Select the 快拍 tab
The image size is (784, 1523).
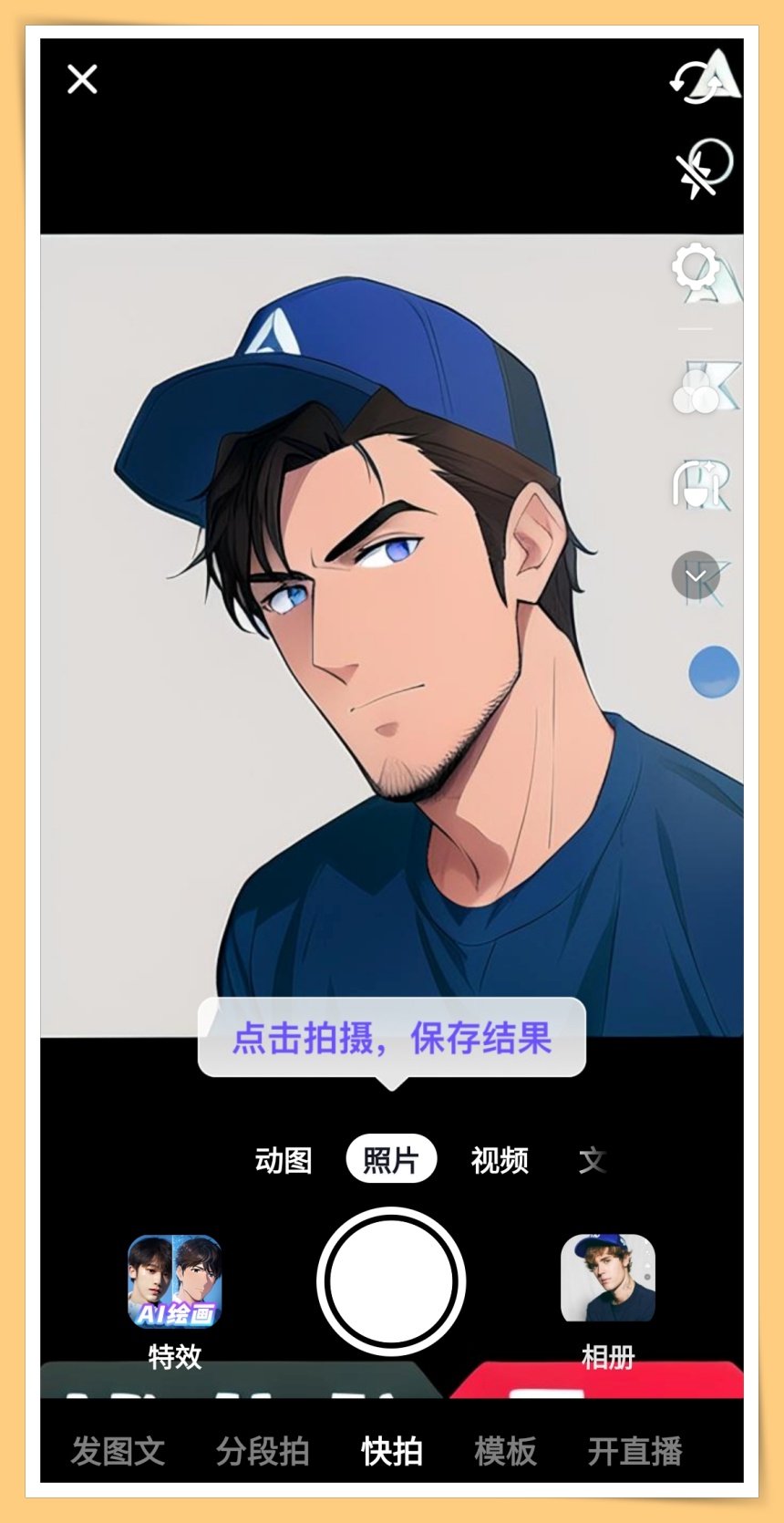[x=391, y=1451]
